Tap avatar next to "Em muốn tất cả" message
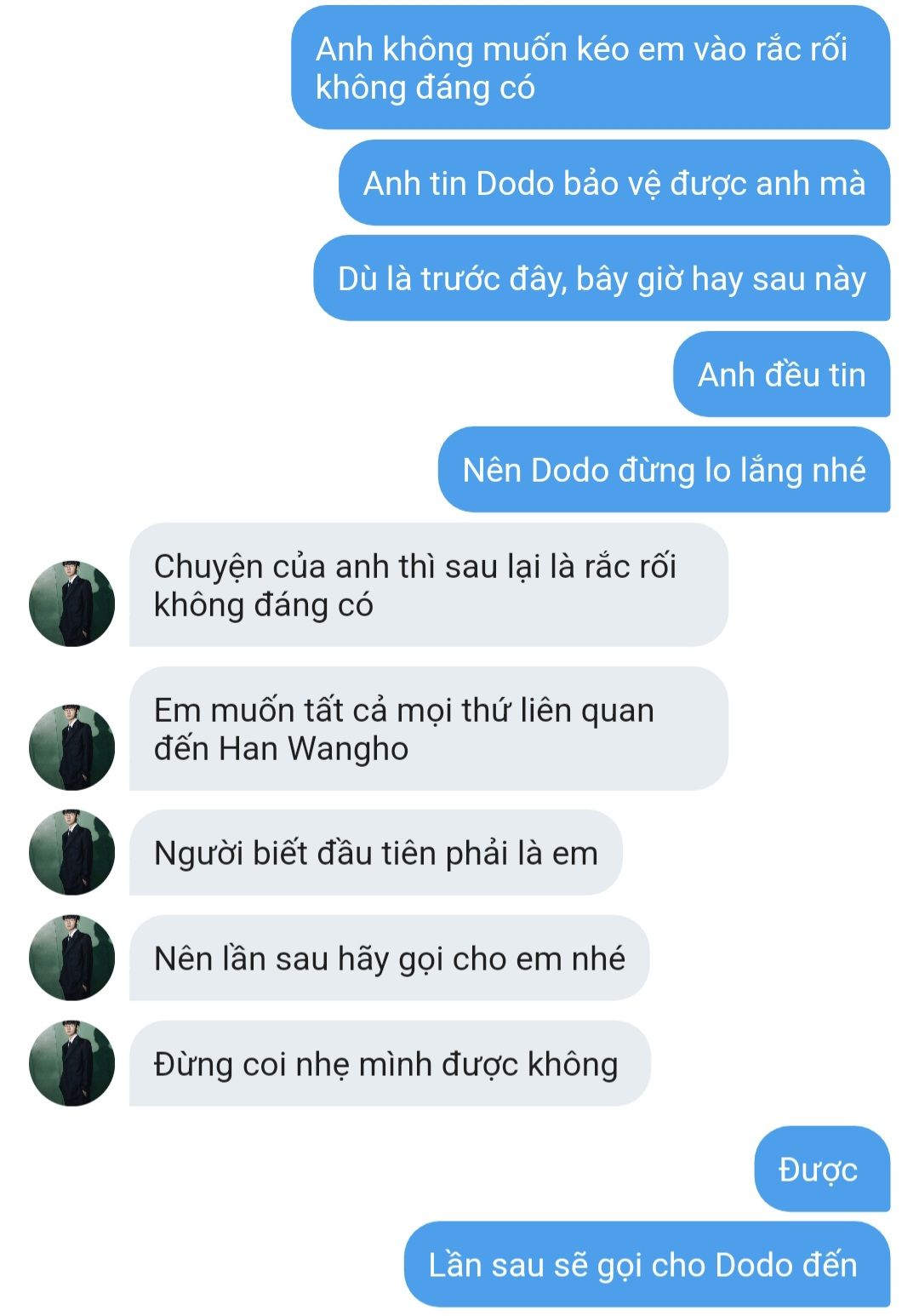The width and height of the screenshot is (919, 1316). (x=71, y=747)
